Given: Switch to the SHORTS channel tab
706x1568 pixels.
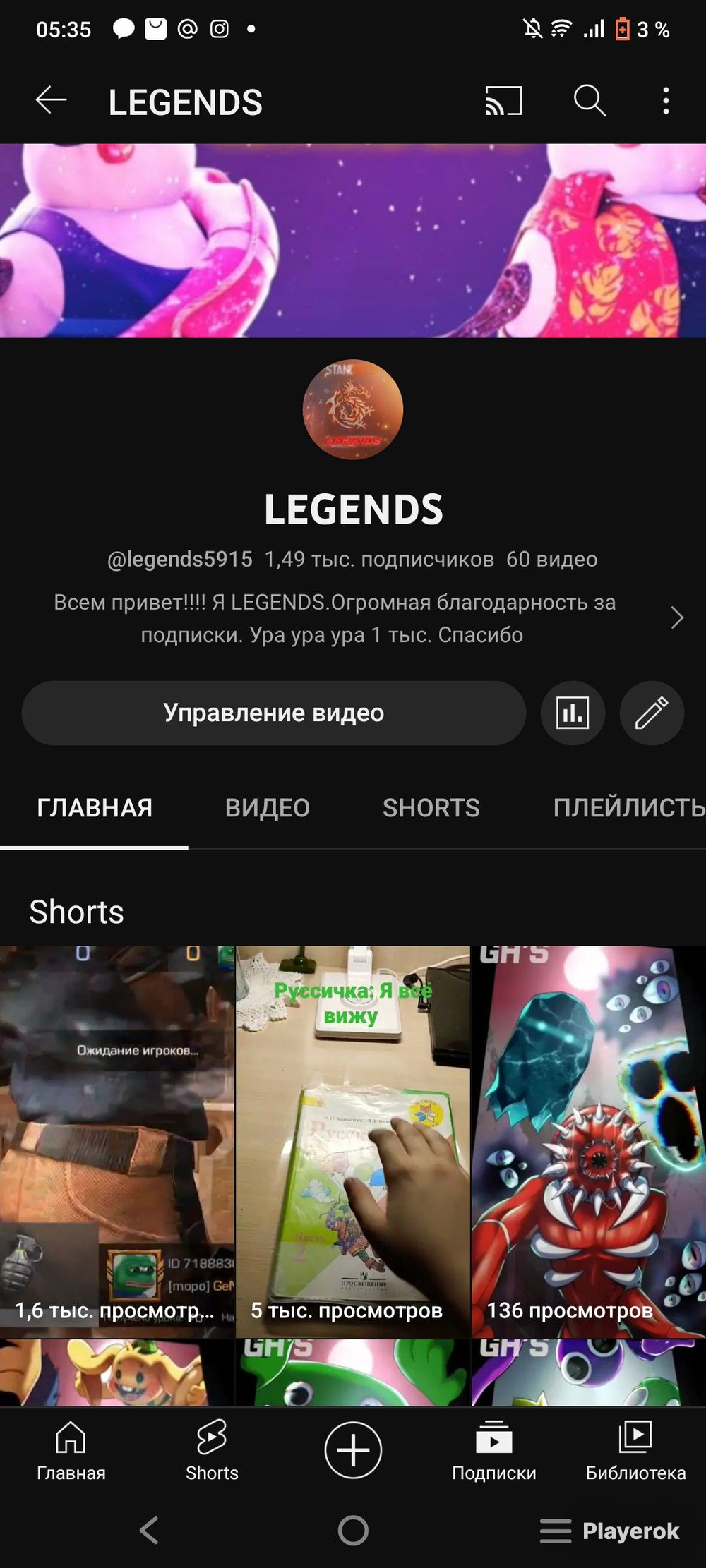Looking at the screenshot, I should point(431,808).
